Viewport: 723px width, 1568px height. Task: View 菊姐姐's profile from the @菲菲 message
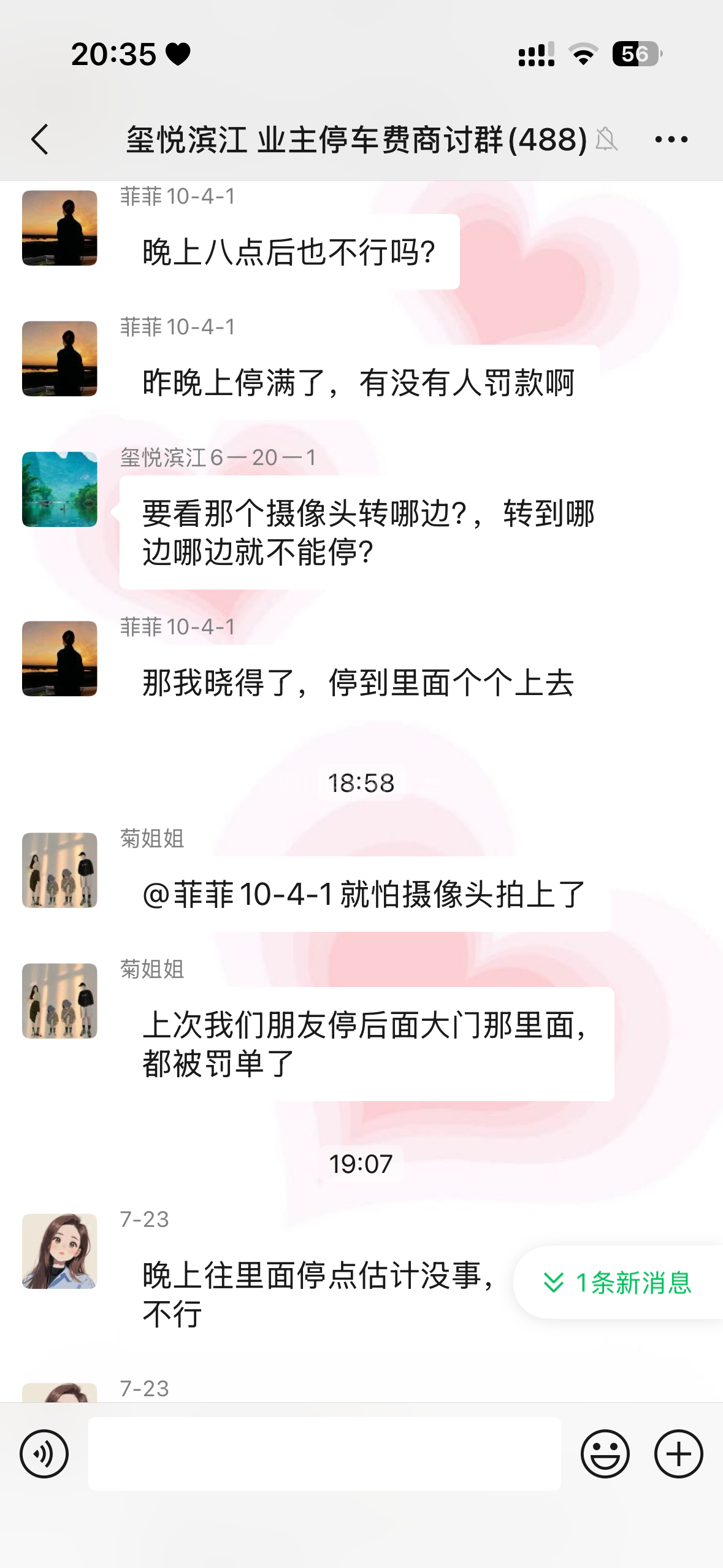pyautogui.click(x=59, y=870)
